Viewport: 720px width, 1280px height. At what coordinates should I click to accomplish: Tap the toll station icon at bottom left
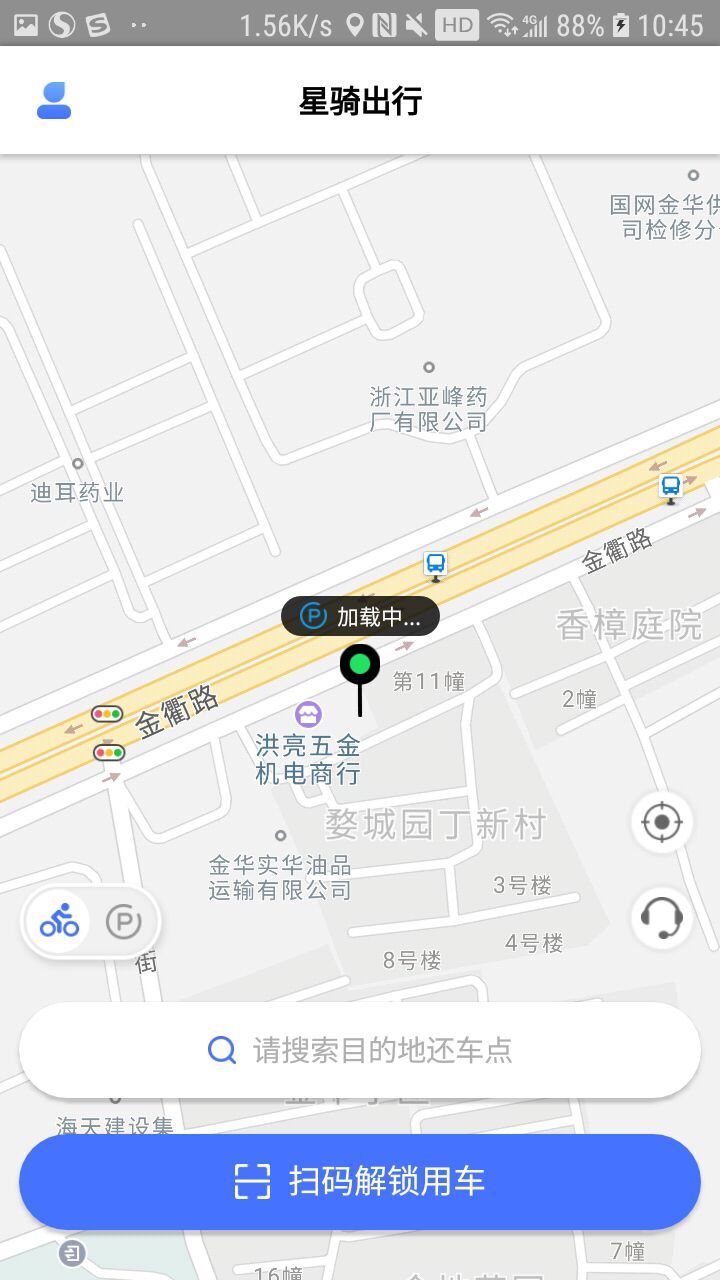pos(70,1253)
